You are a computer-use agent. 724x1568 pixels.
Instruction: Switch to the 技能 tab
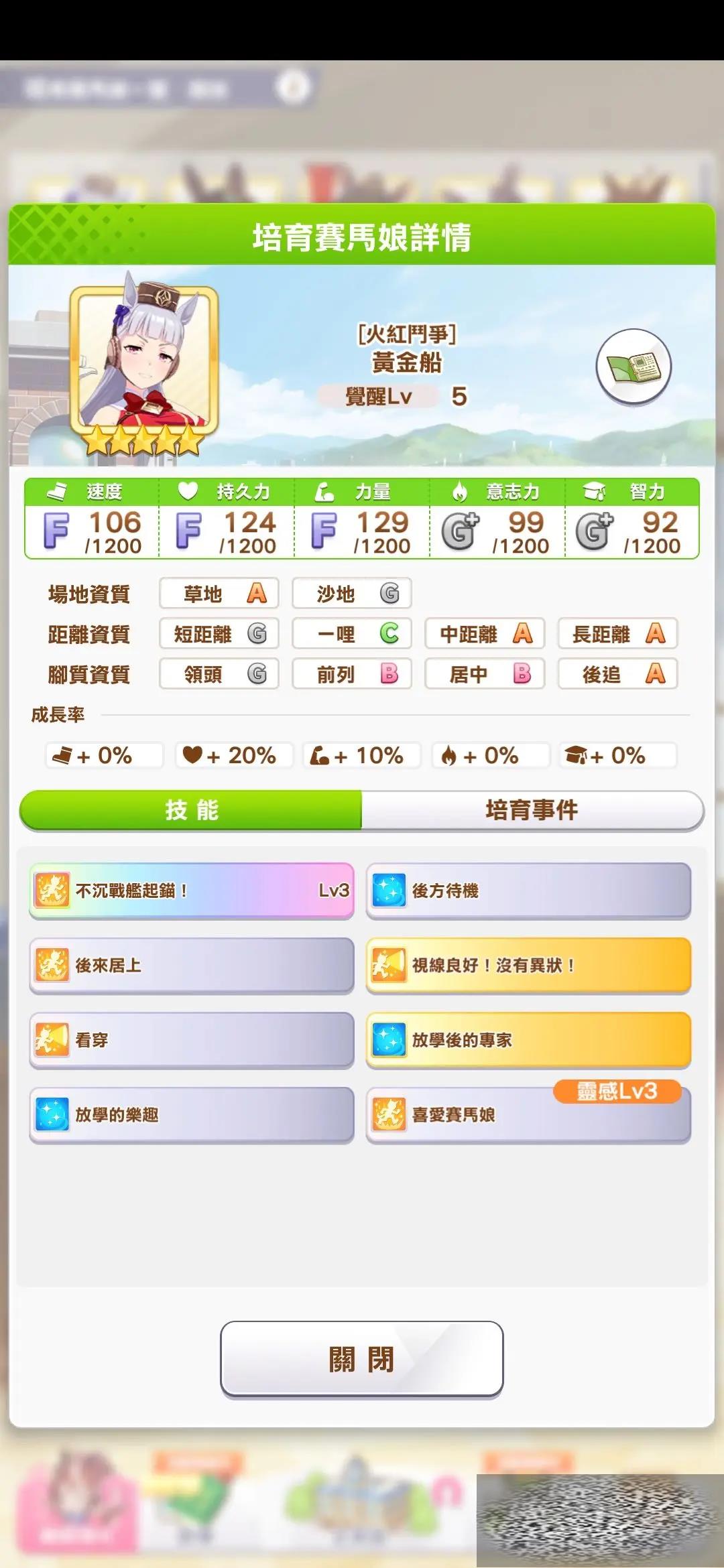(192, 810)
